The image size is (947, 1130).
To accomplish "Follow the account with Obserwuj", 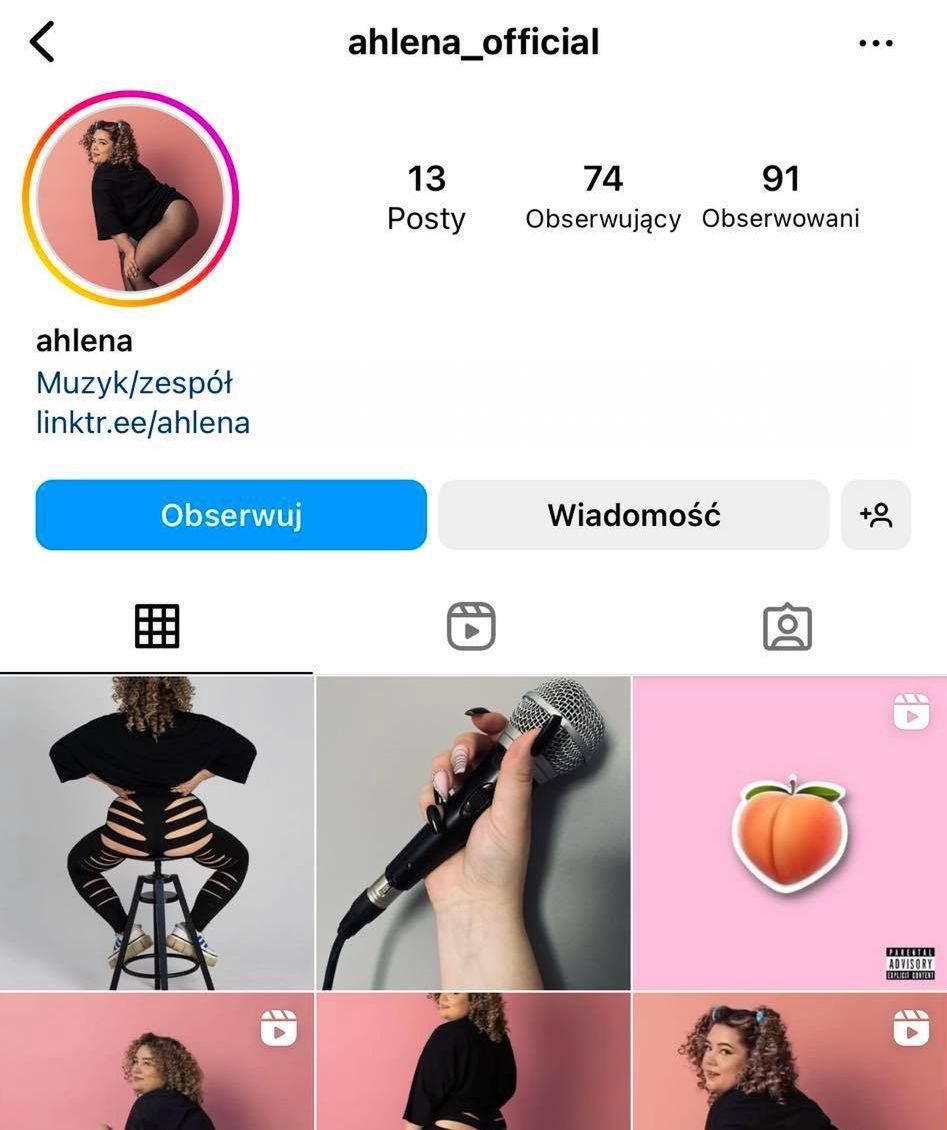I will [x=231, y=515].
